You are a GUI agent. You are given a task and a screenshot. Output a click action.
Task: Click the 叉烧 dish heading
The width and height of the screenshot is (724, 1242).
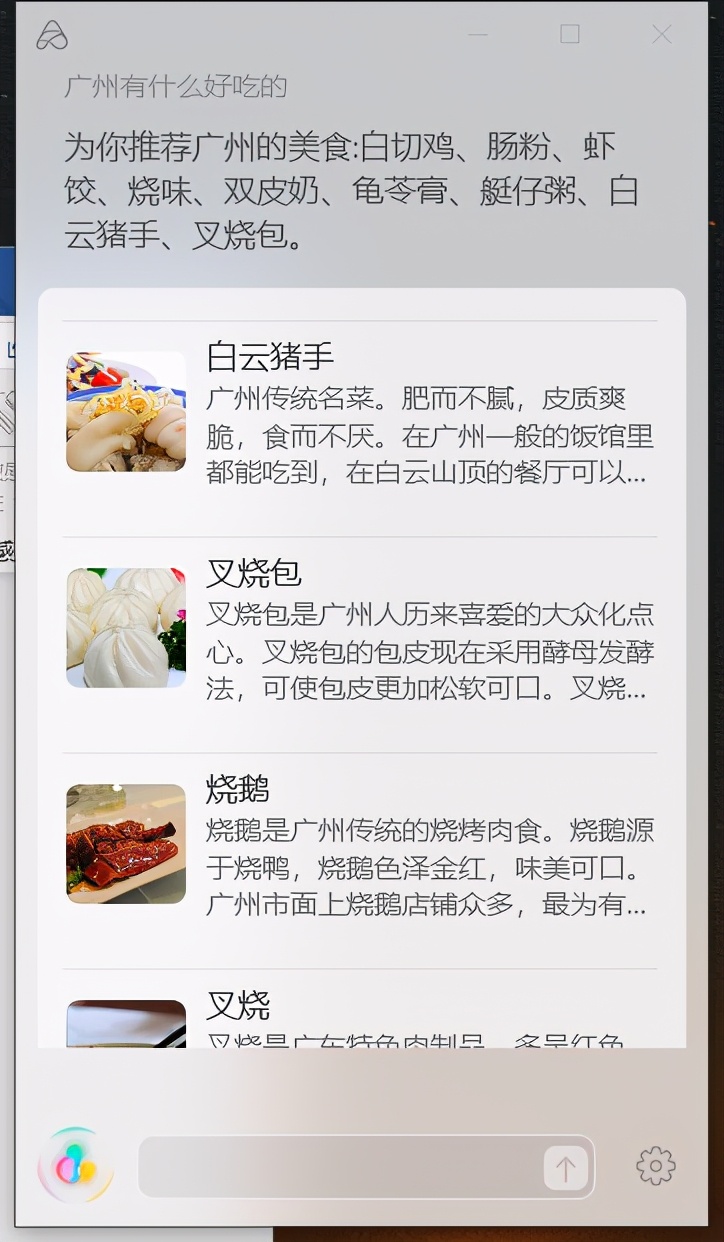237,1005
